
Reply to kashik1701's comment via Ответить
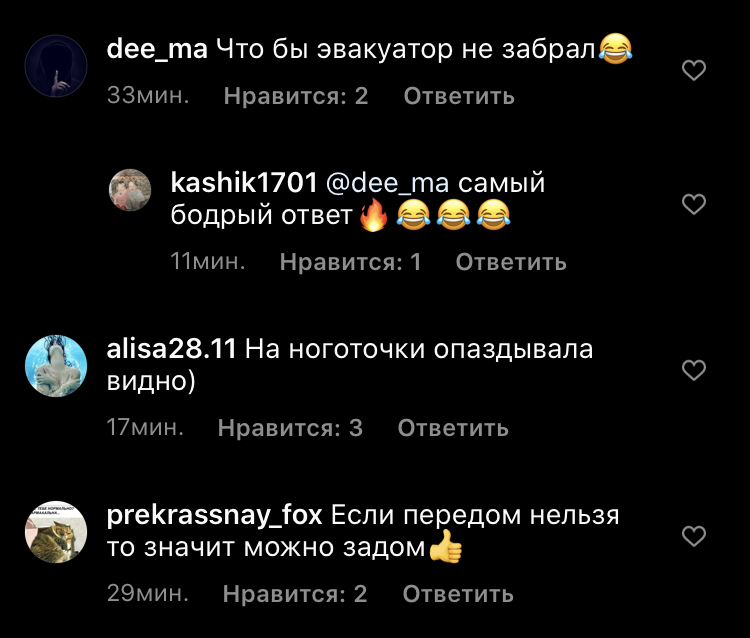[x=511, y=262]
